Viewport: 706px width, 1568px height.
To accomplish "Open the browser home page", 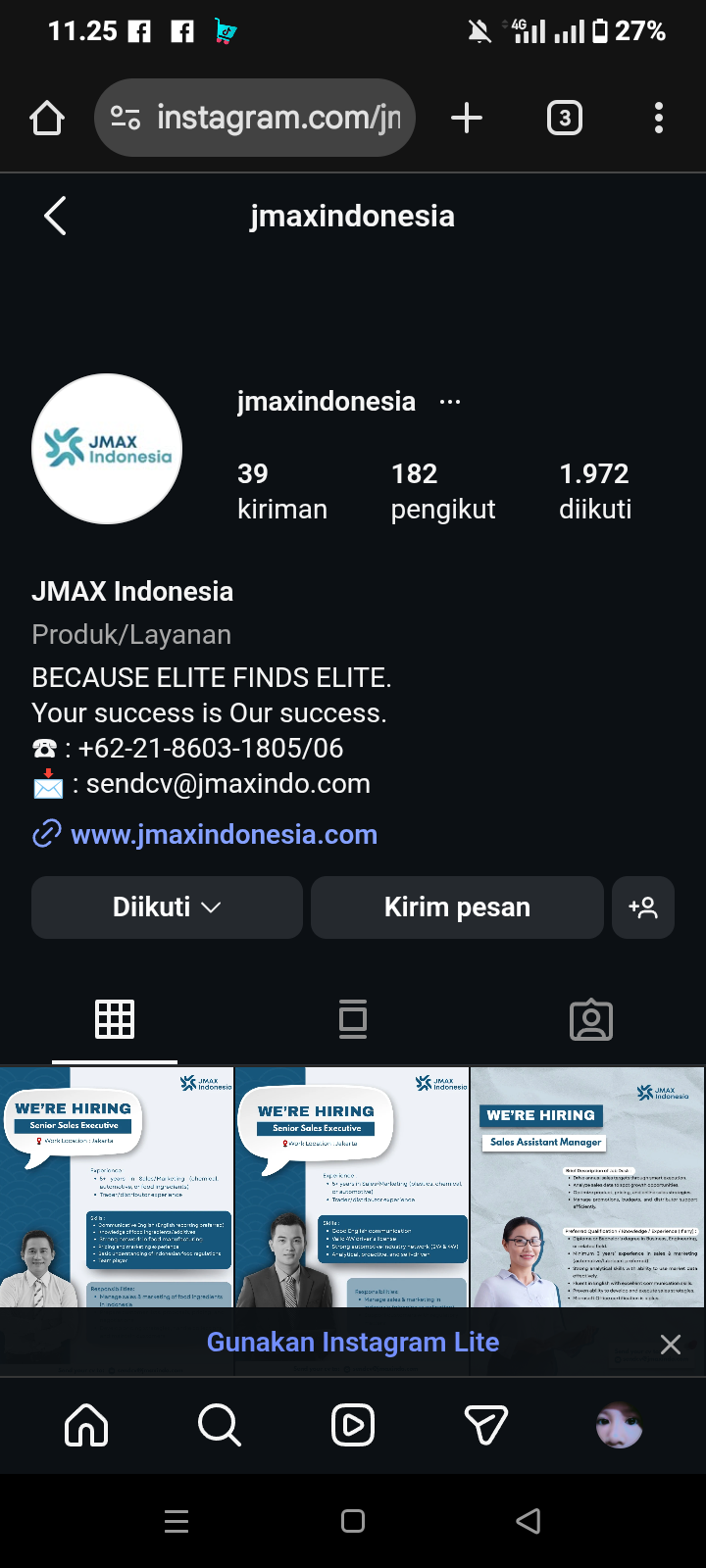I will pos(47,119).
